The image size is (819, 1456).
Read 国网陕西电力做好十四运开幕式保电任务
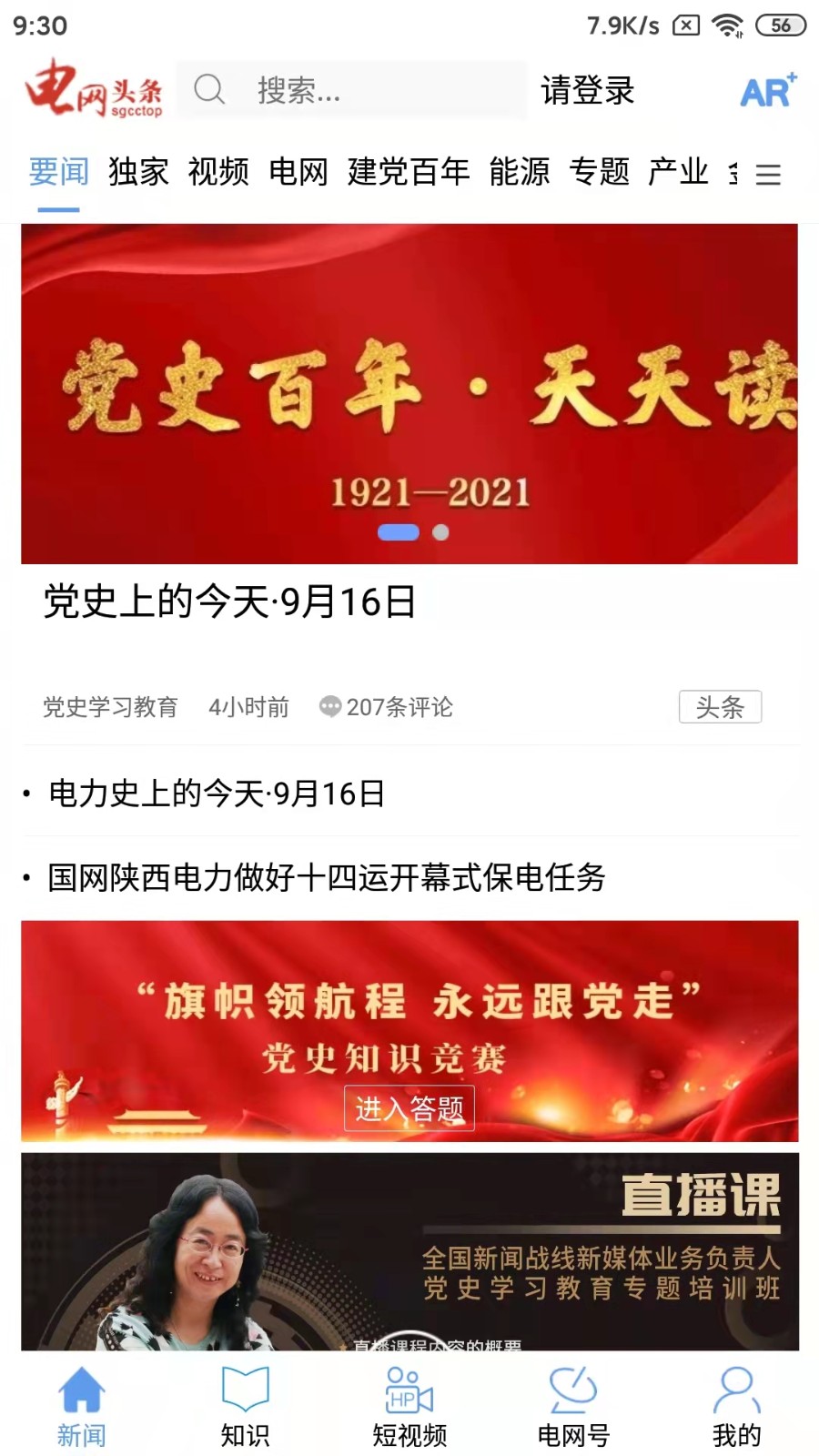pos(327,877)
